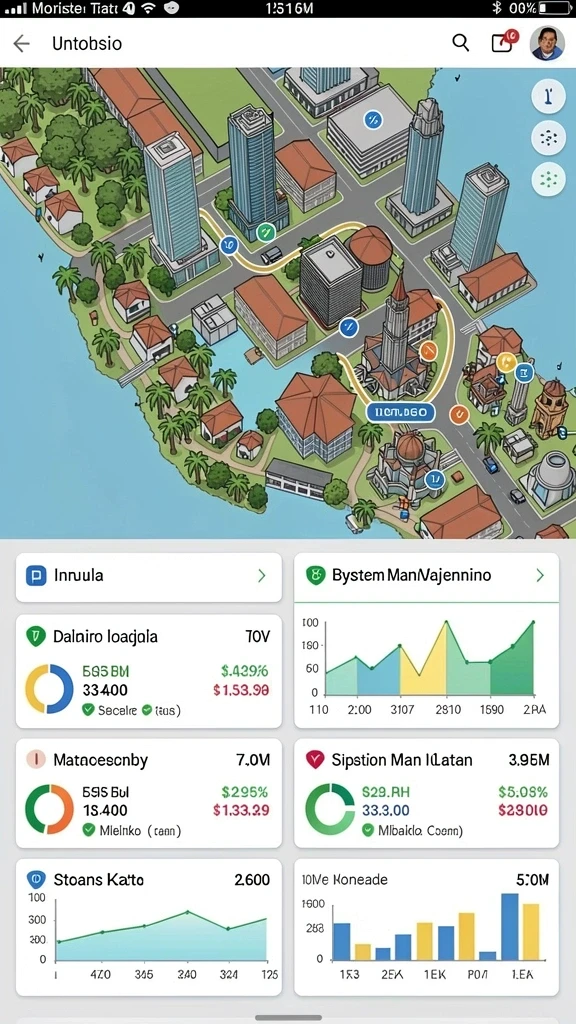
Task: Tap the topmost round map control button
Action: click(549, 97)
